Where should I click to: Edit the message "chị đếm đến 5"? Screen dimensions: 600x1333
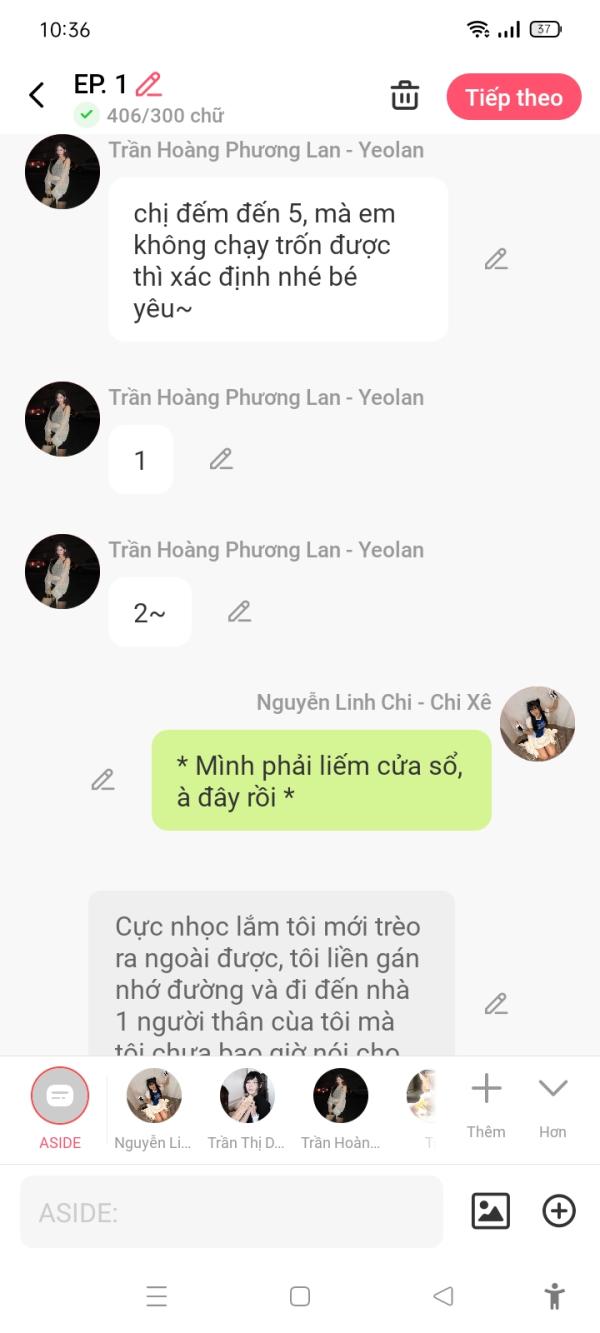click(496, 260)
